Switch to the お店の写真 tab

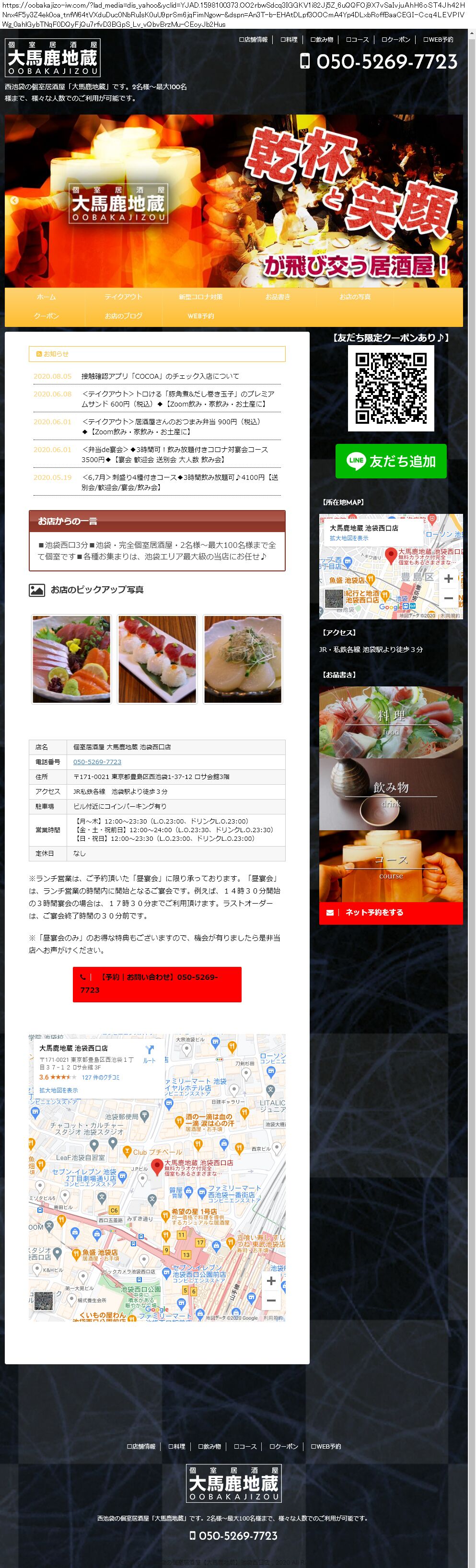(x=354, y=297)
